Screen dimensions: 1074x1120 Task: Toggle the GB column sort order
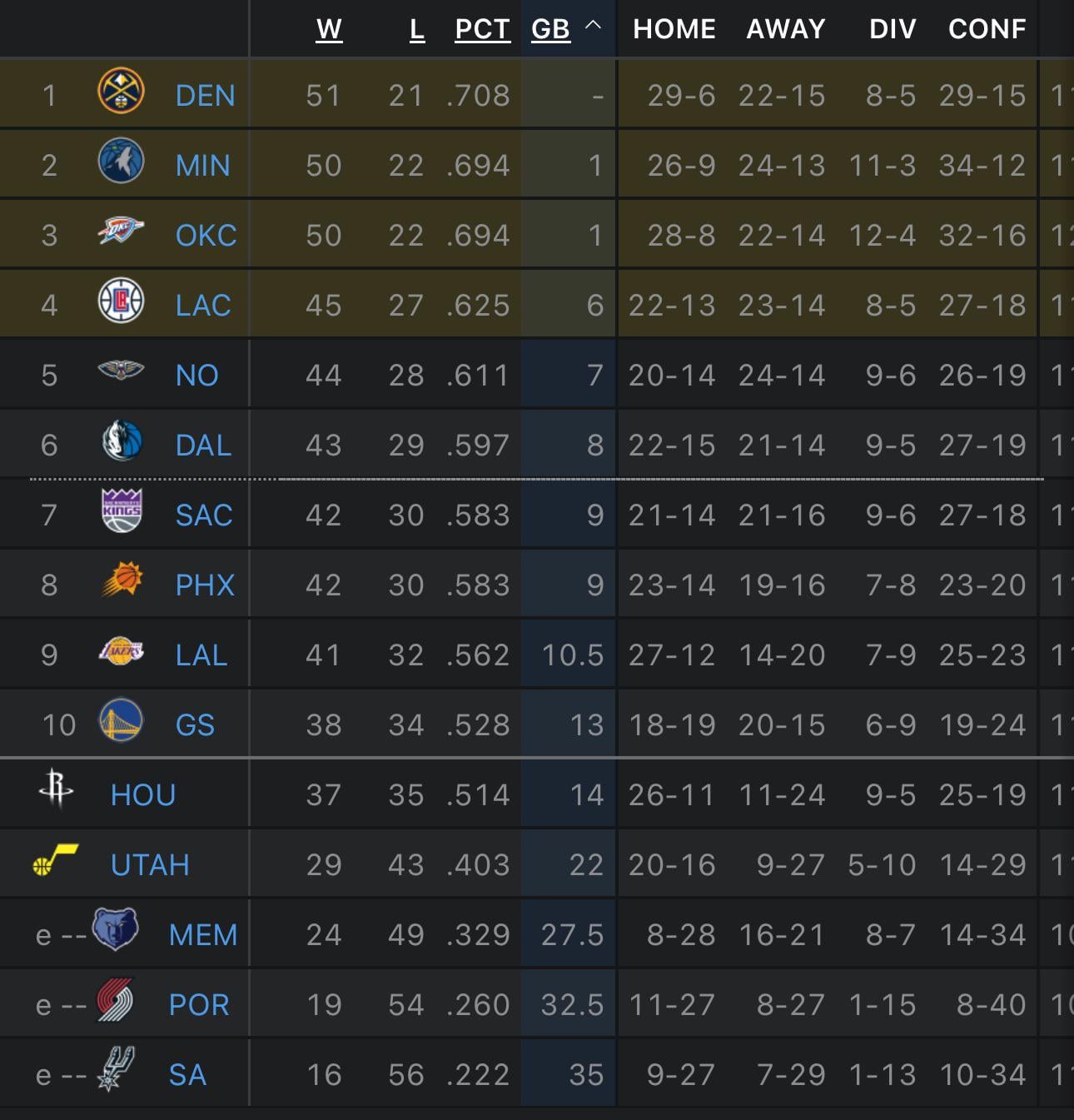(x=551, y=29)
